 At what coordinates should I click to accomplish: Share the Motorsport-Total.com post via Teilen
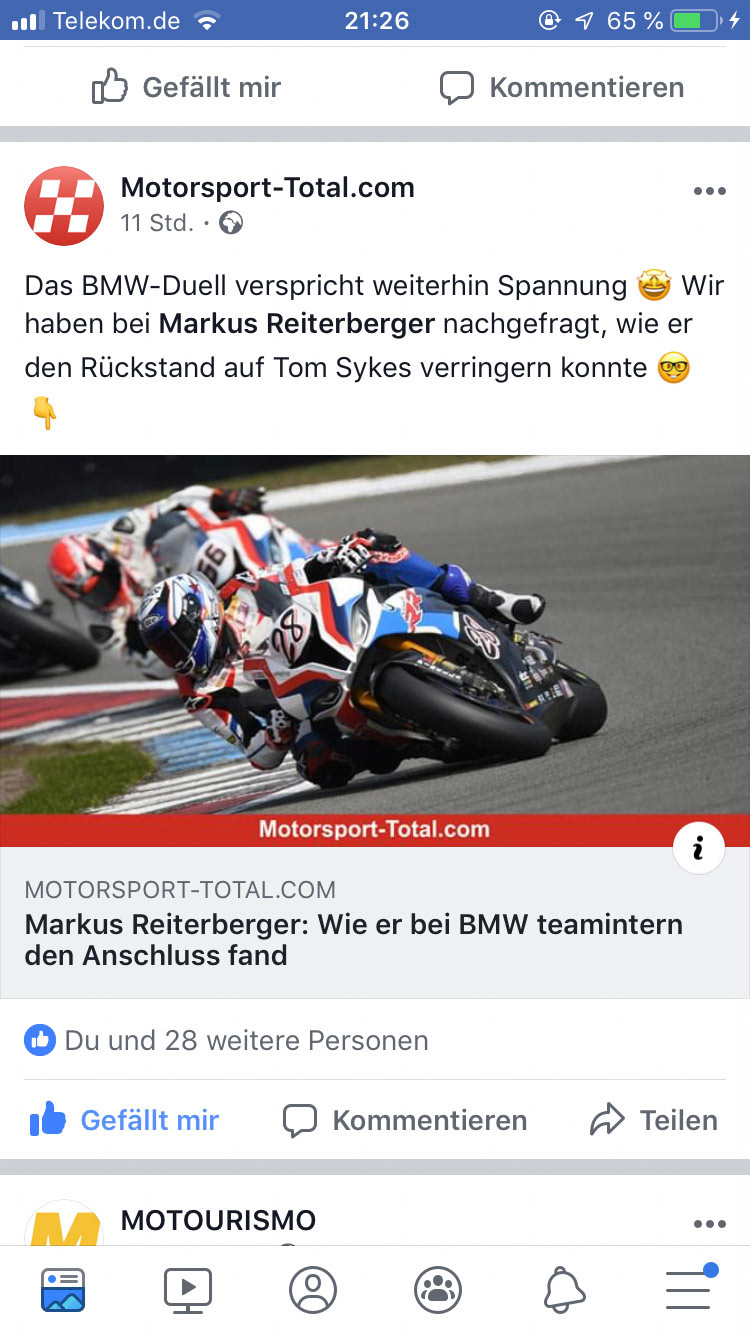coord(654,1120)
